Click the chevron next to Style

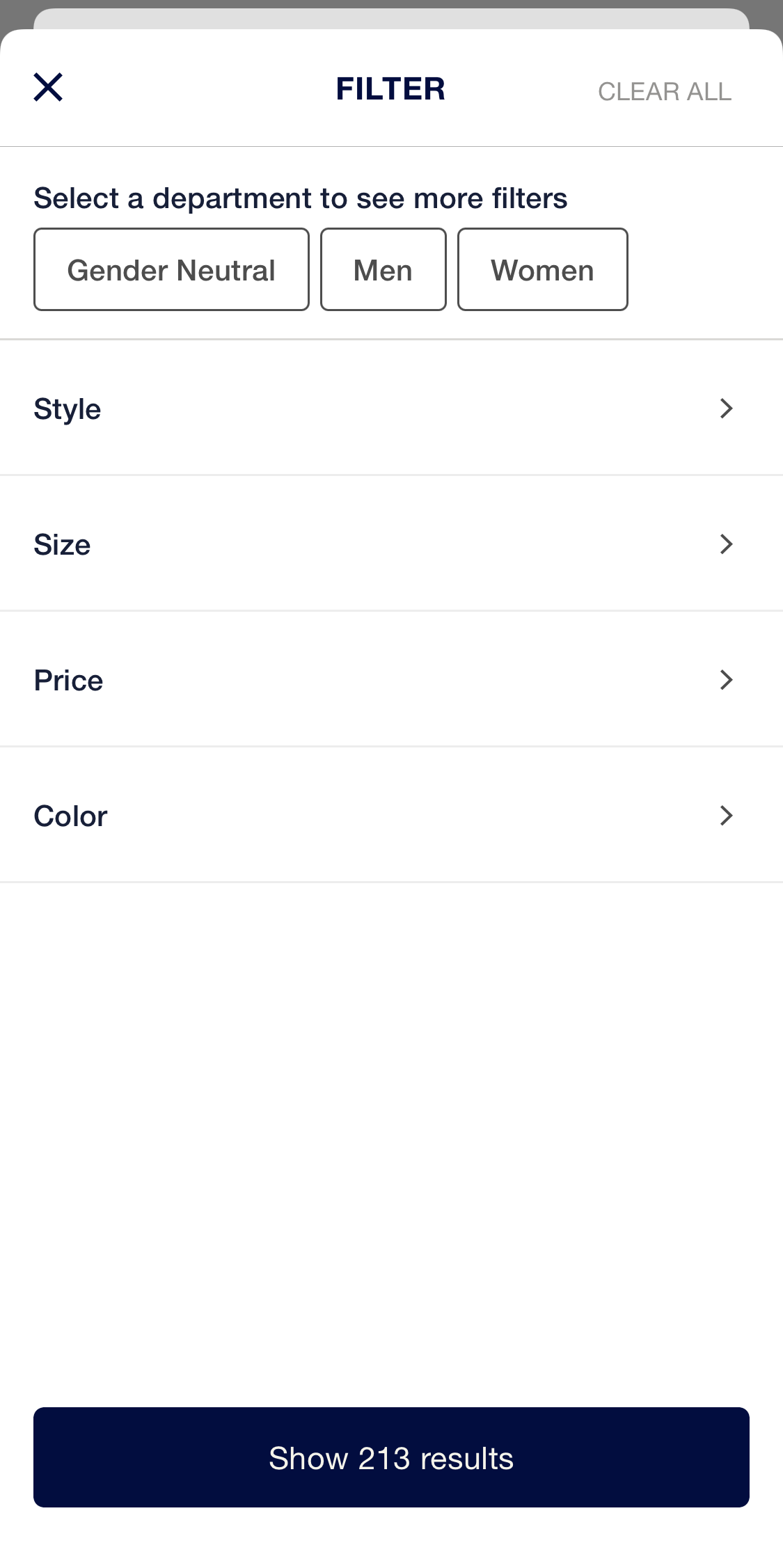click(x=726, y=409)
